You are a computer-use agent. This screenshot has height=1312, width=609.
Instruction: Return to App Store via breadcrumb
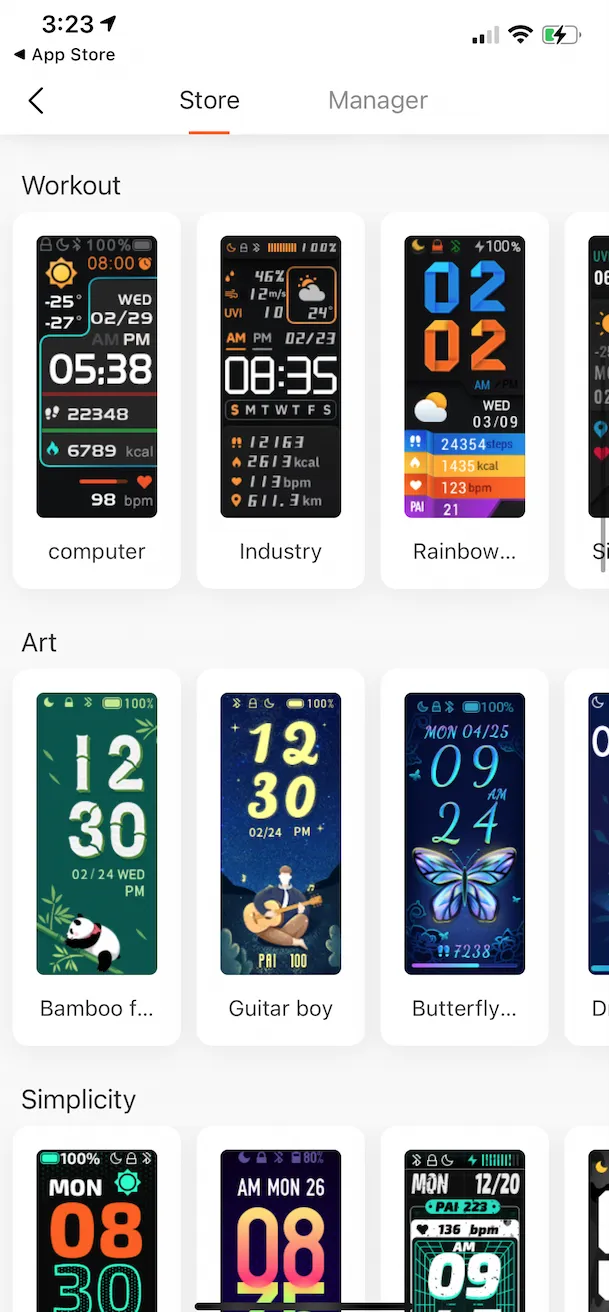point(64,55)
